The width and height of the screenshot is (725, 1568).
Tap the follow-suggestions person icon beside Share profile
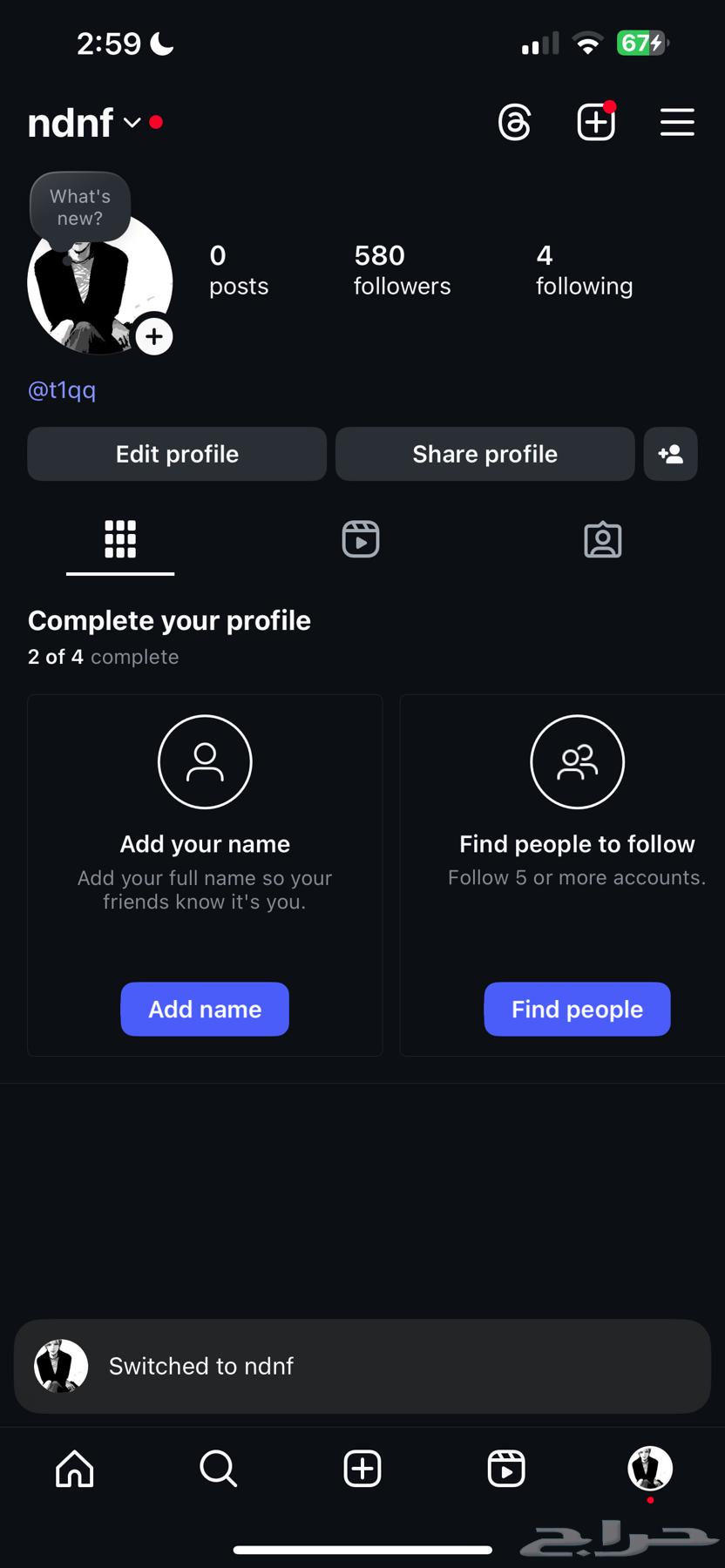point(671,454)
